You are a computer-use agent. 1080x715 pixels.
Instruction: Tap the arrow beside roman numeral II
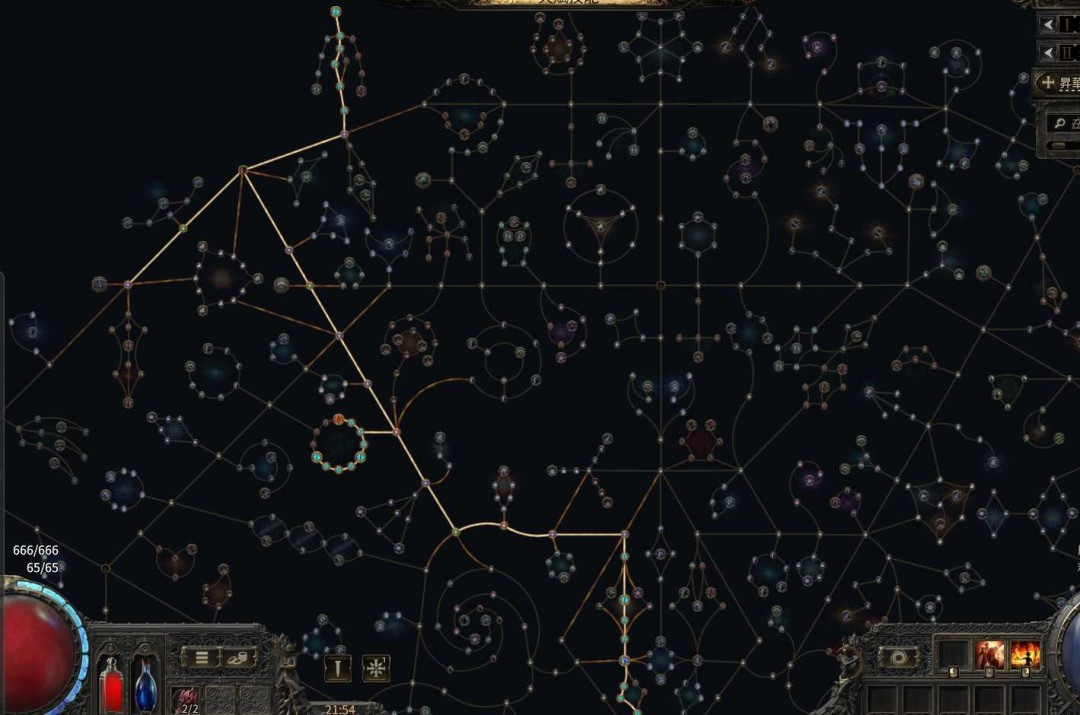click(x=1047, y=52)
